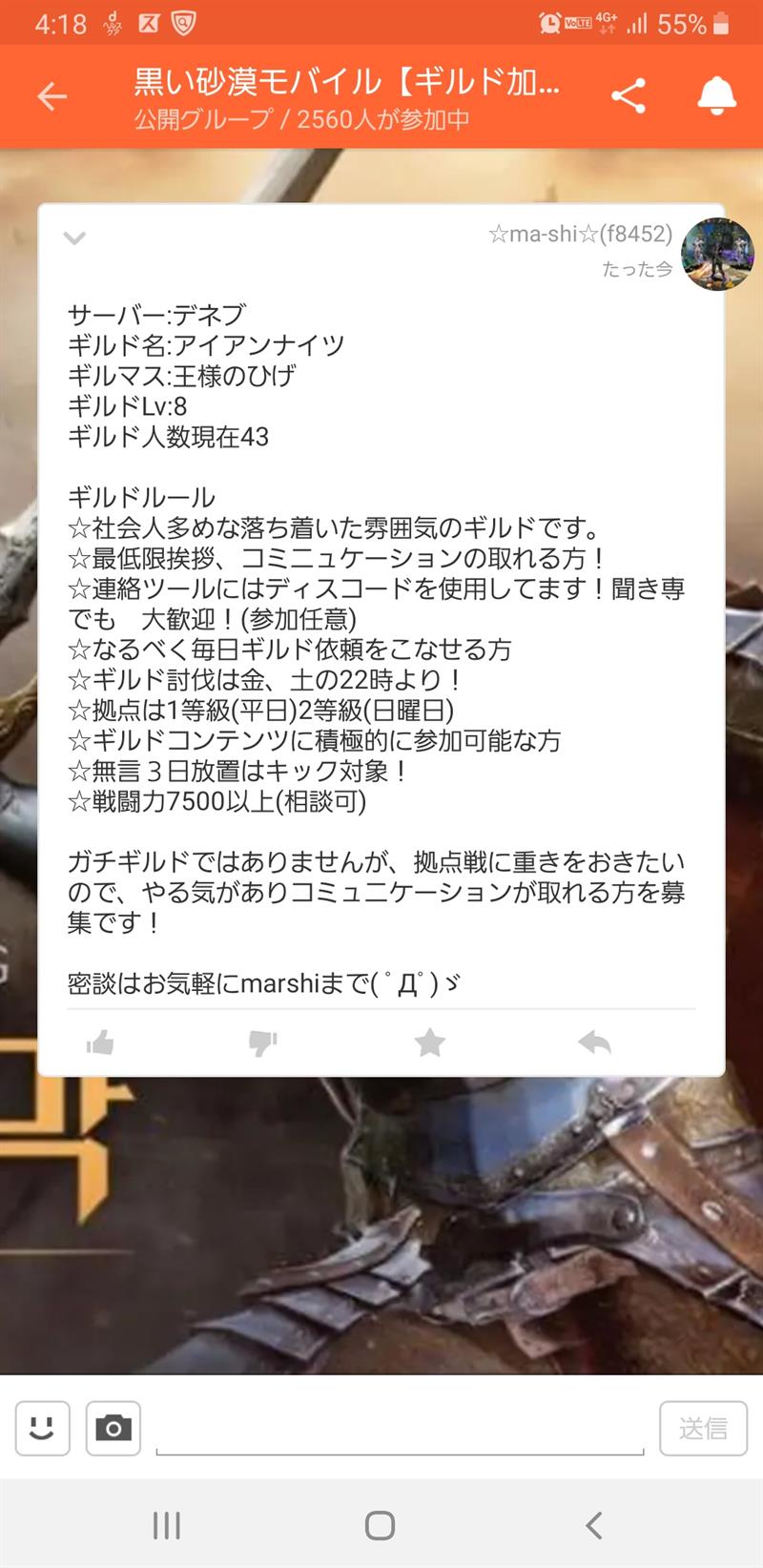Reply to ma-shi's post
The height and width of the screenshot is (1568, 763).
594,1042
